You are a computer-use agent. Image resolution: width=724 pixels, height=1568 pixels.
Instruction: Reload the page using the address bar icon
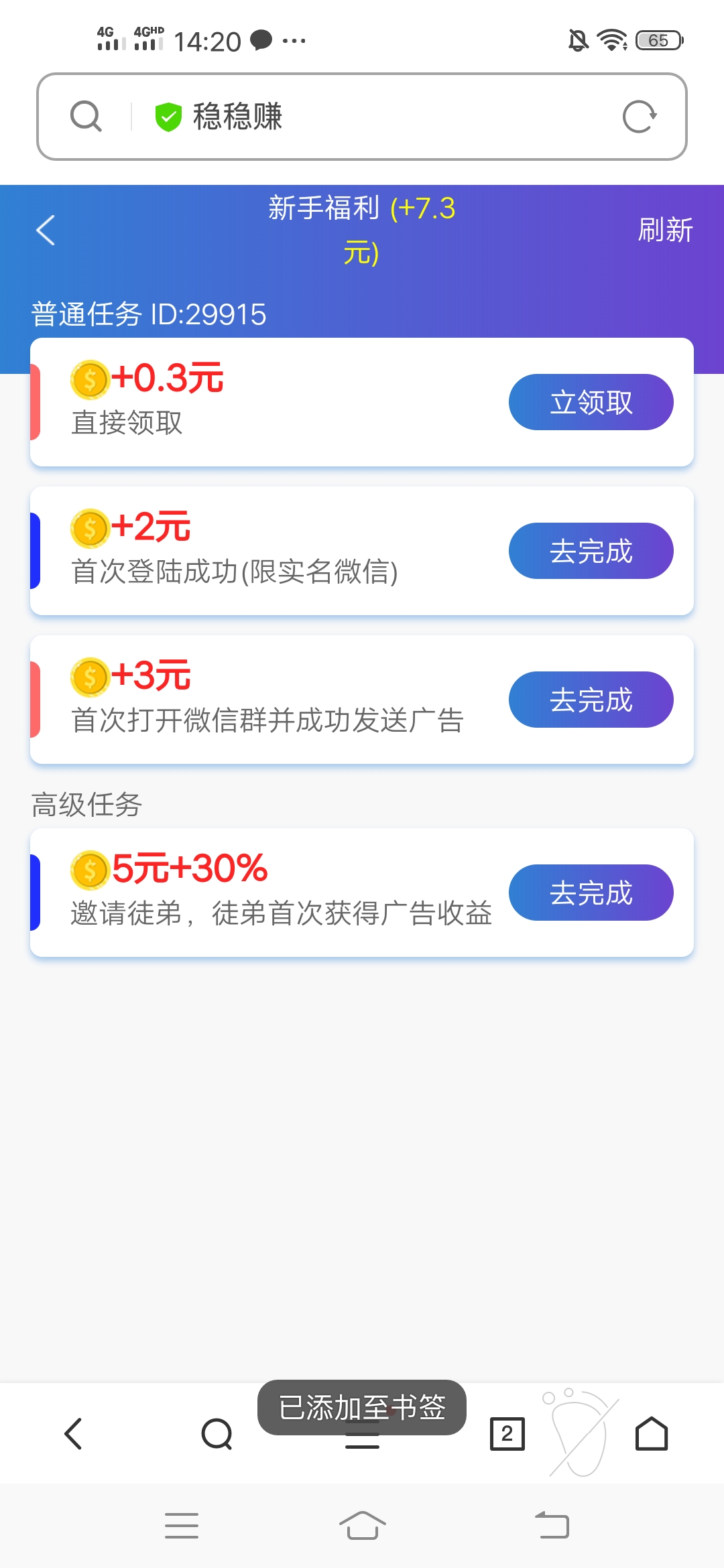point(639,117)
